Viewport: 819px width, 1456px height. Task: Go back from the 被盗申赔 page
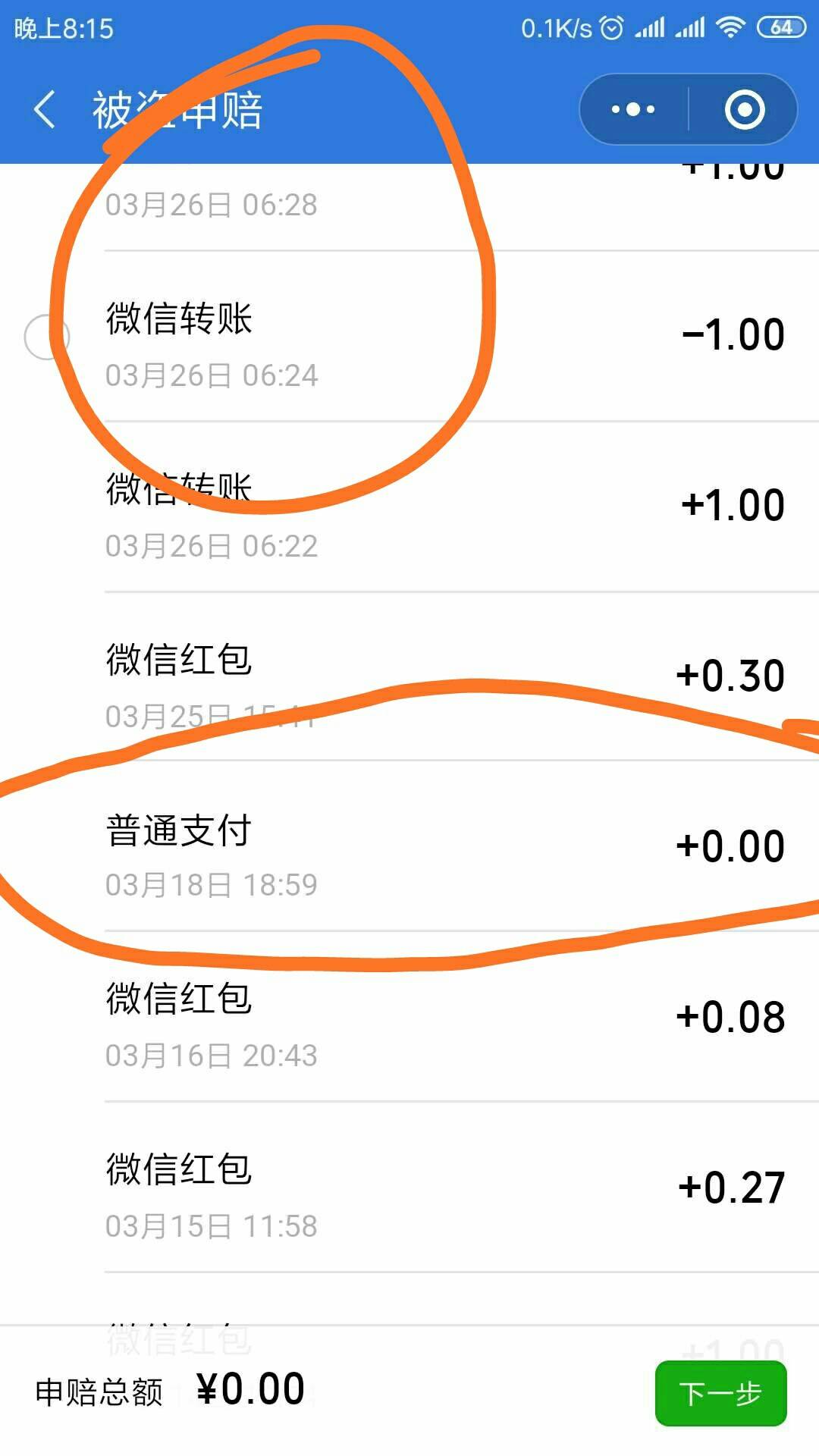tap(45, 109)
